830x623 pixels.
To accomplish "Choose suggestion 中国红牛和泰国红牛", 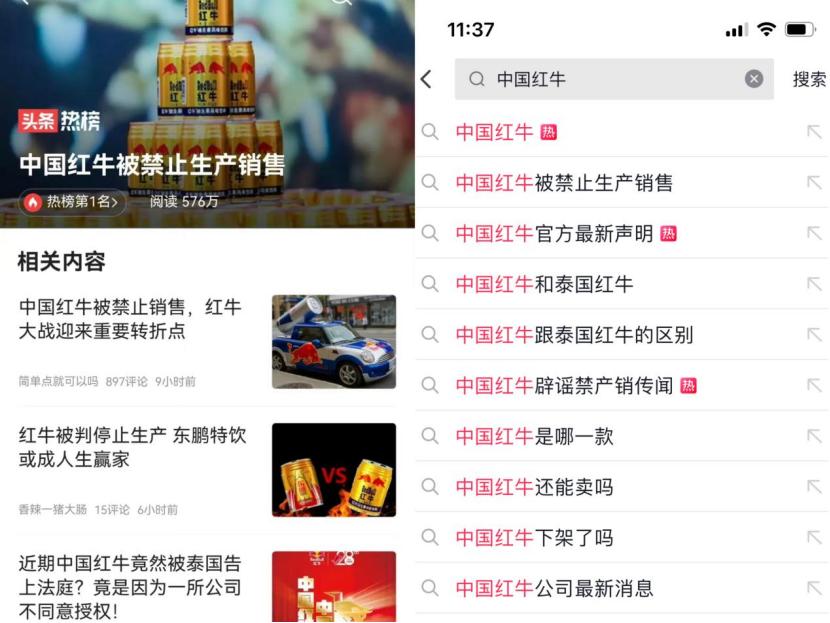I will 544,285.
